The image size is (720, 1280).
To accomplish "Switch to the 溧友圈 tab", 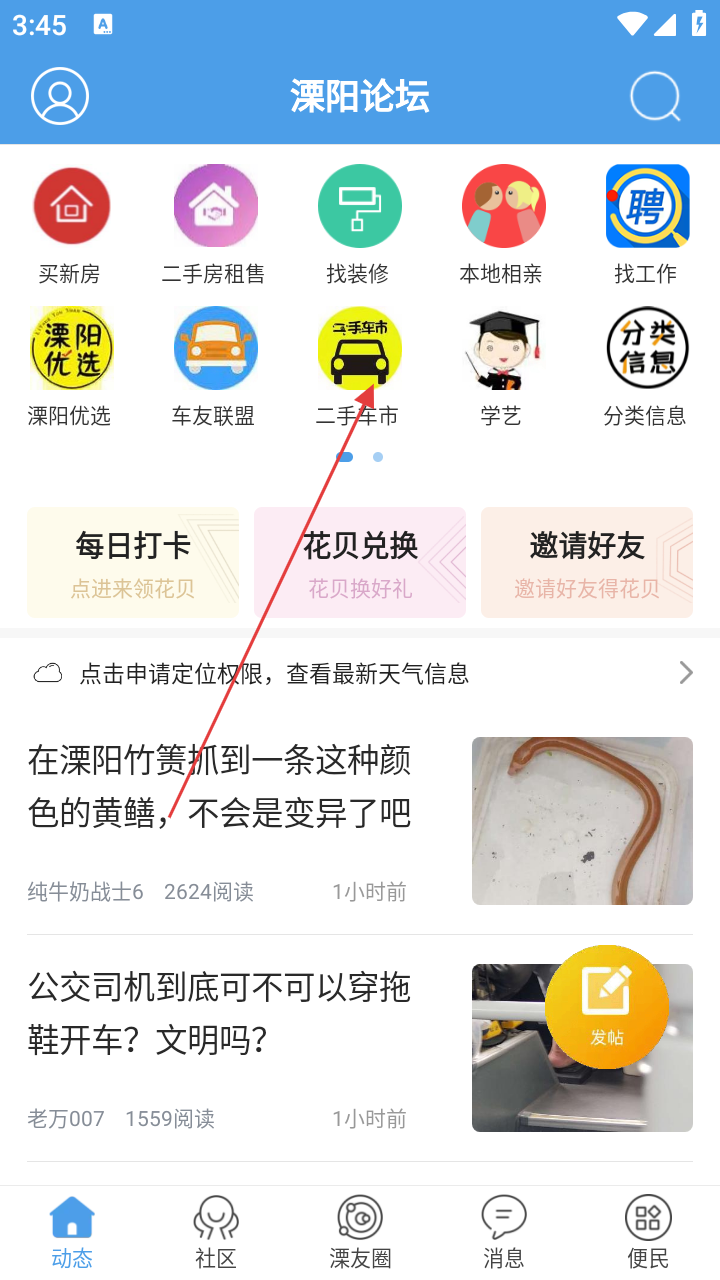I will click(360, 1231).
